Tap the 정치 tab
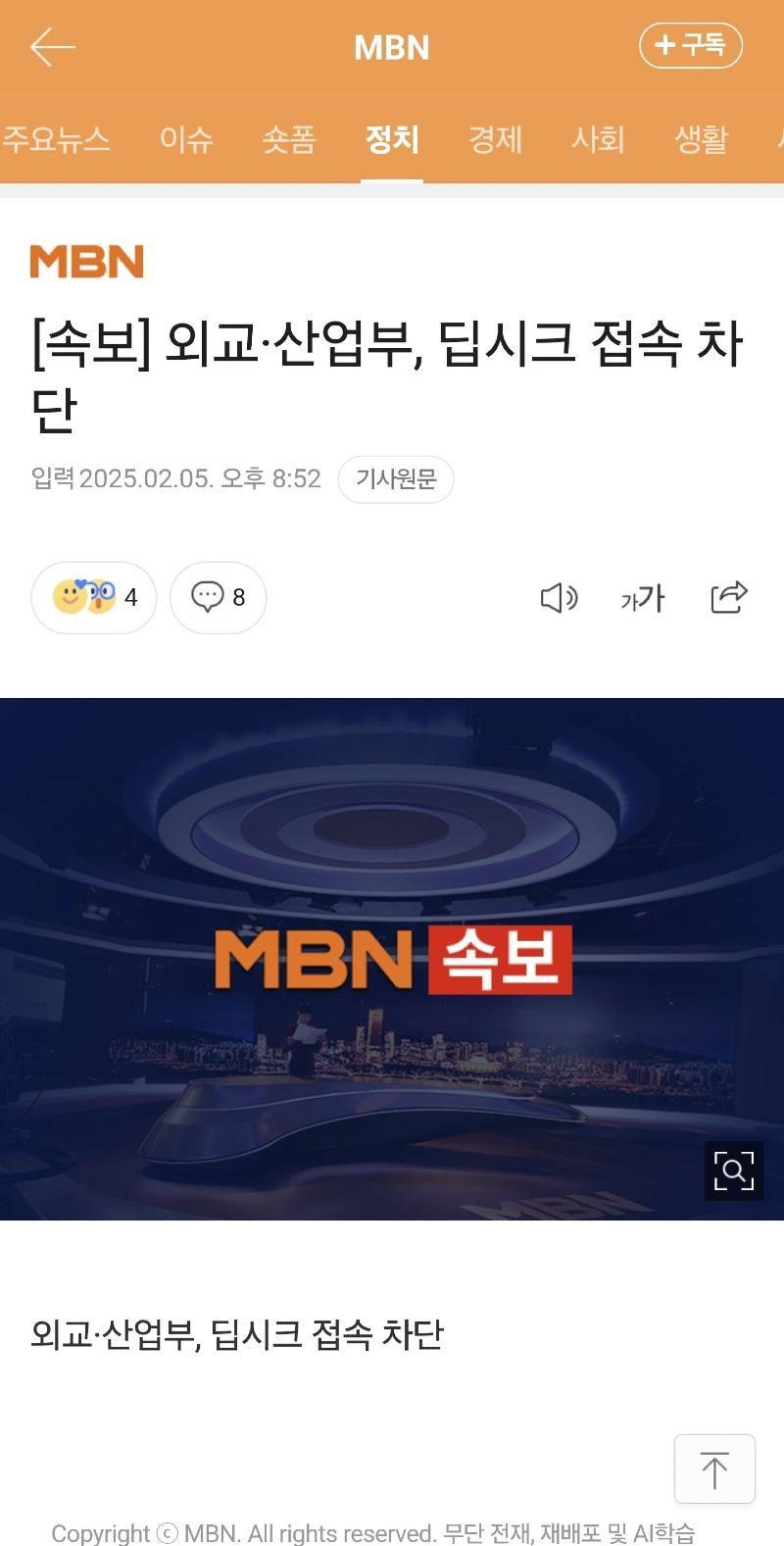The image size is (784, 1546). click(392, 139)
